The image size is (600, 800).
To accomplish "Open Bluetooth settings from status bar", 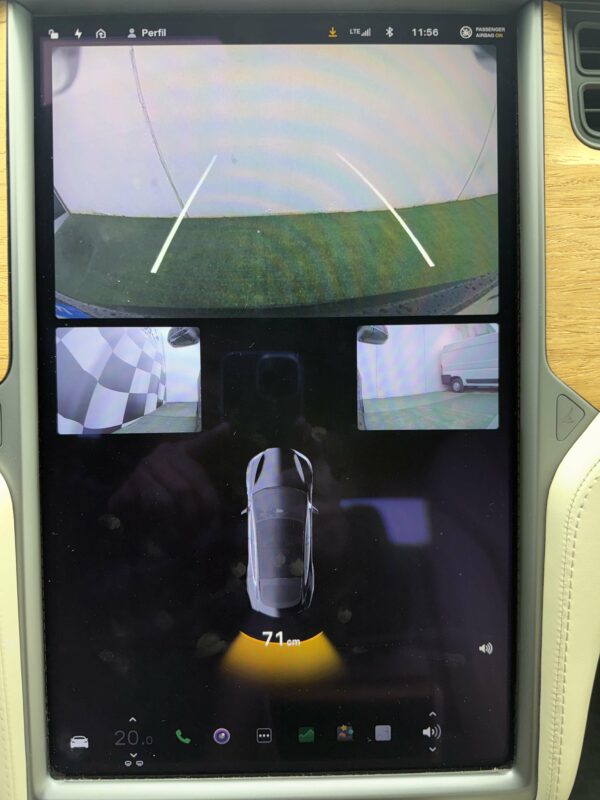I will 389,32.
